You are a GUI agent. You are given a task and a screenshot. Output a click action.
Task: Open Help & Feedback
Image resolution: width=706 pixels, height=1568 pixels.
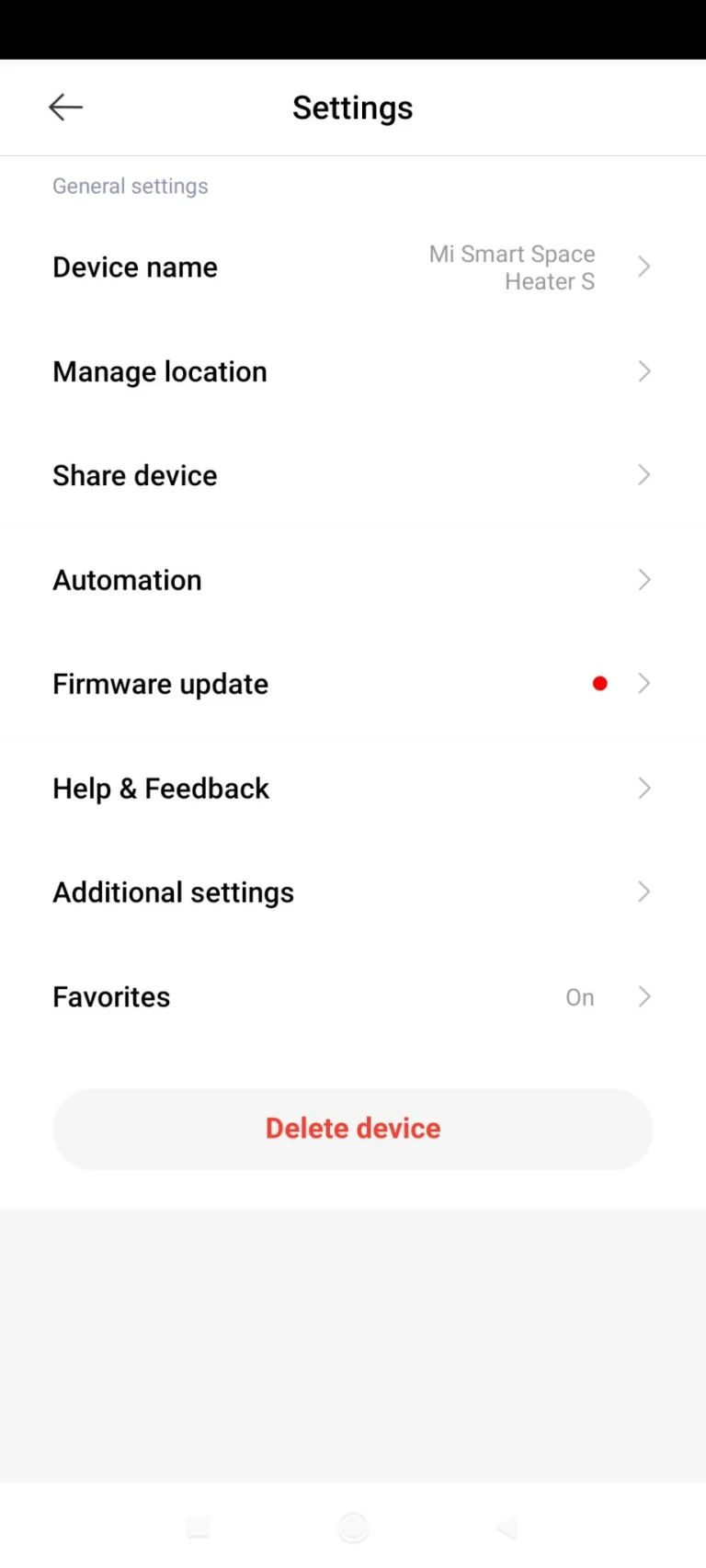coord(161,788)
